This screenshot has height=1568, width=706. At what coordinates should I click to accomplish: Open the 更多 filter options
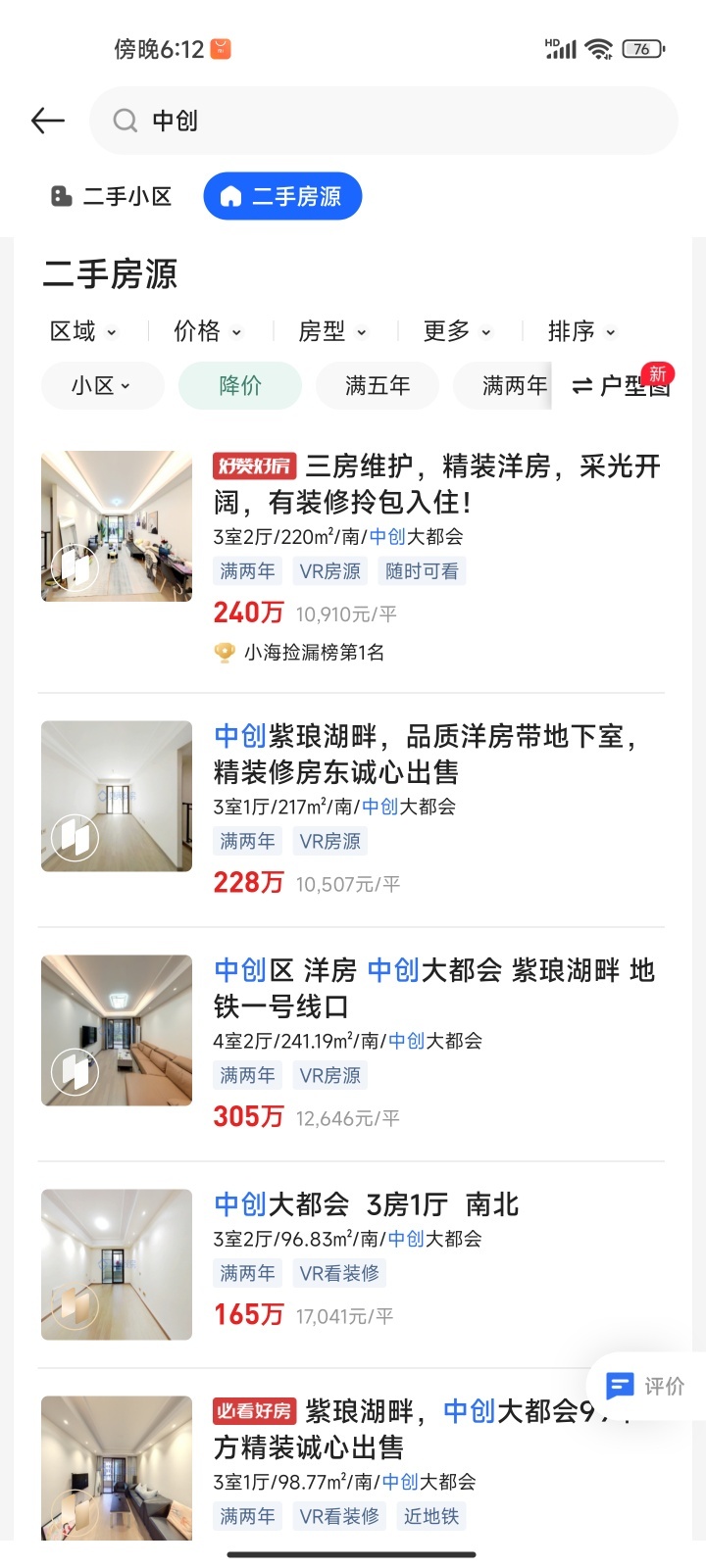click(x=457, y=331)
